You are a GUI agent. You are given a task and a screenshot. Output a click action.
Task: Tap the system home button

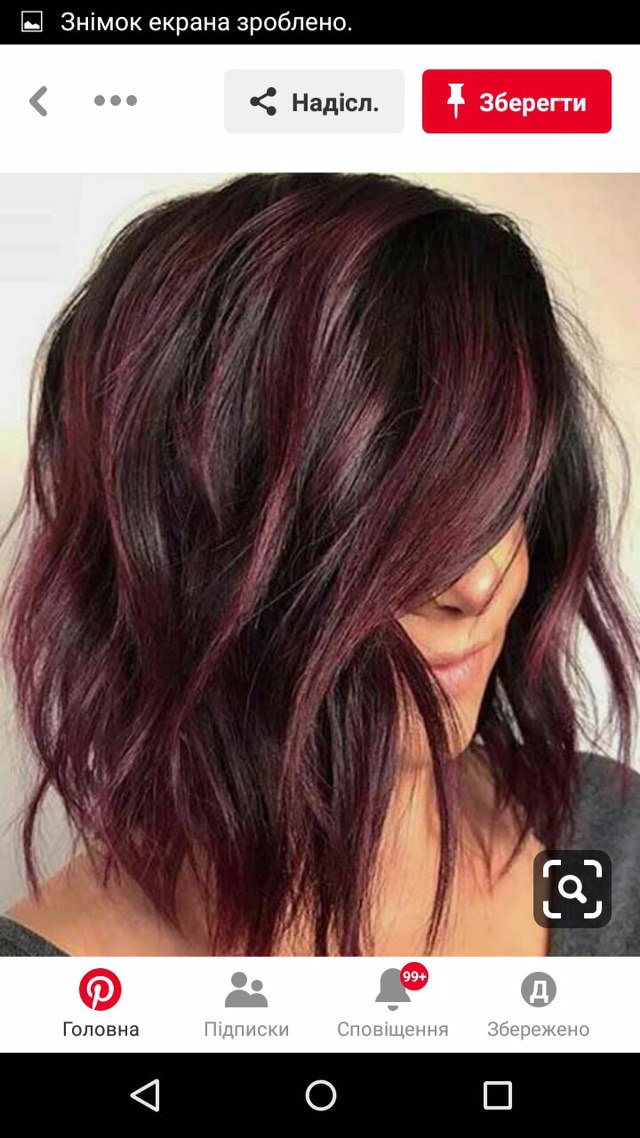(321, 1095)
